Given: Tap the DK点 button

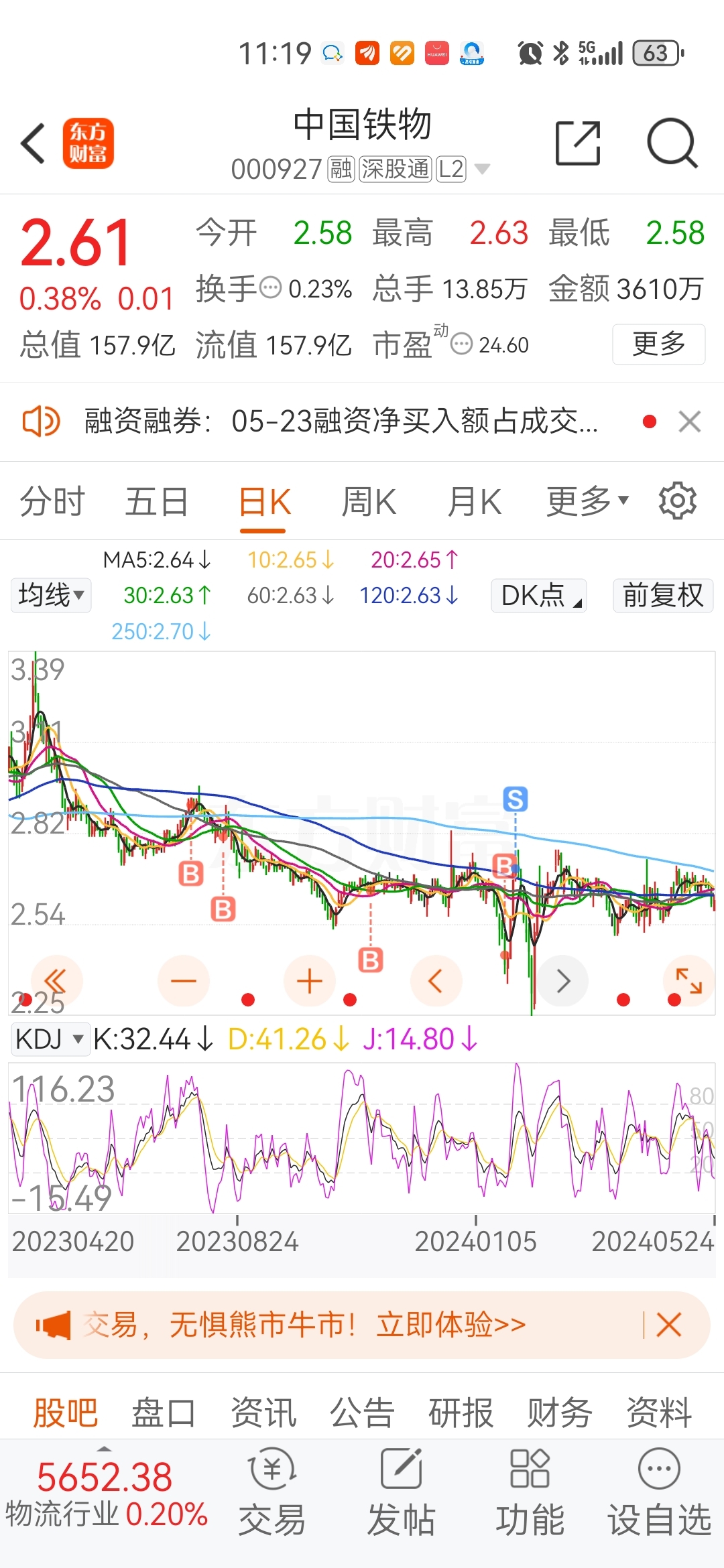Looking at the screenshot, I should 539,595.
